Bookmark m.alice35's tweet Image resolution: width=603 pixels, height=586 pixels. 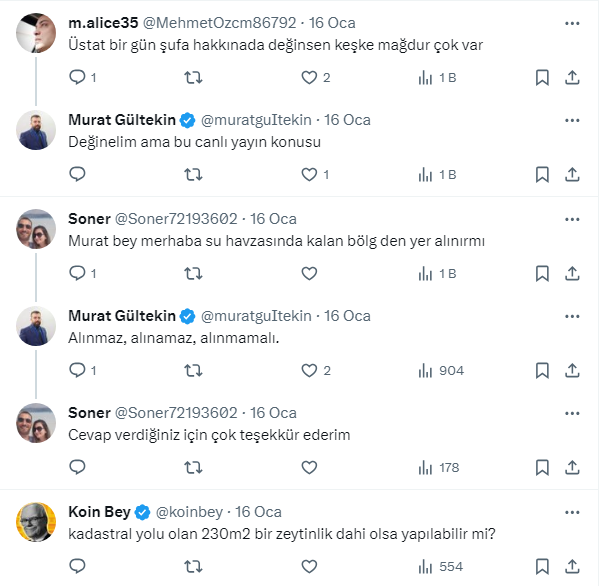tap(541, 77)
